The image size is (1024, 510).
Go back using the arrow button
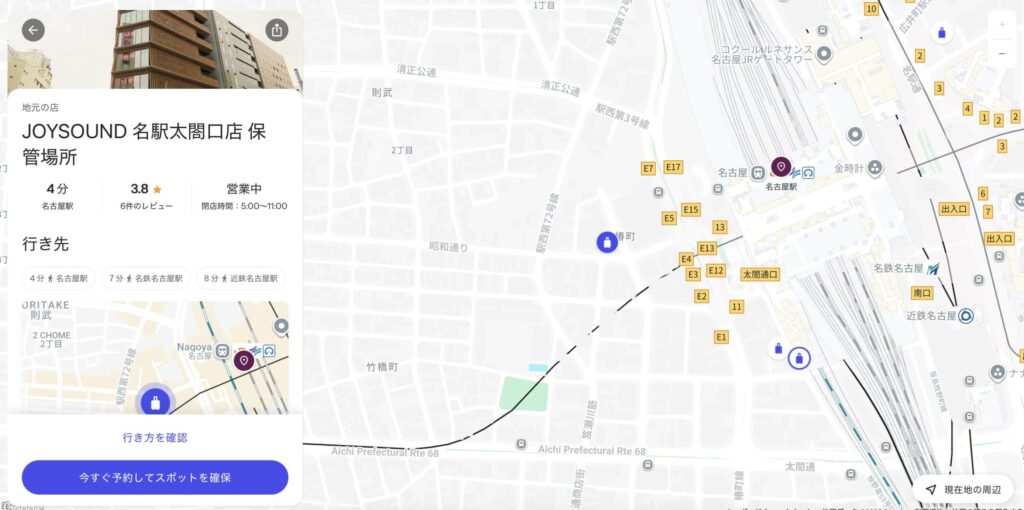coord(34,30)
